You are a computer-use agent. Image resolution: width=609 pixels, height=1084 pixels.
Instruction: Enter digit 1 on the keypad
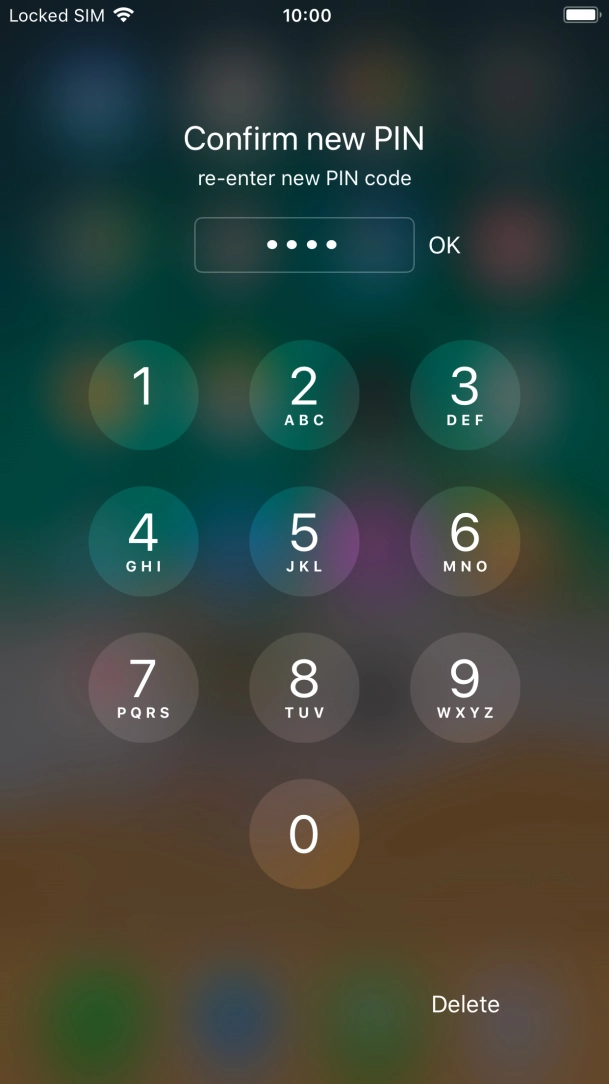click(144, 395)
